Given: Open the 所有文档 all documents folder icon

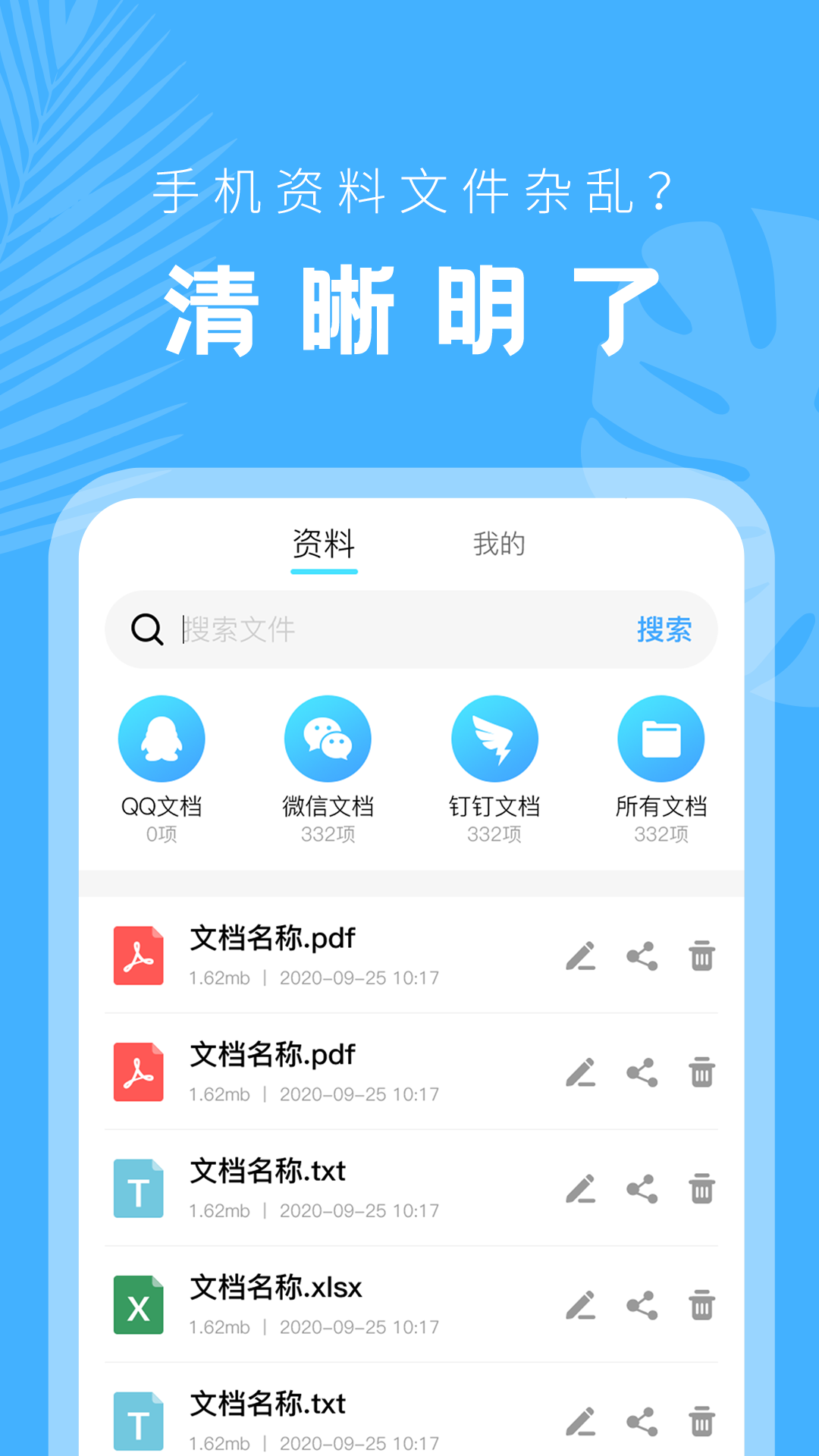Looking at the screenshot, I should 661,738.
